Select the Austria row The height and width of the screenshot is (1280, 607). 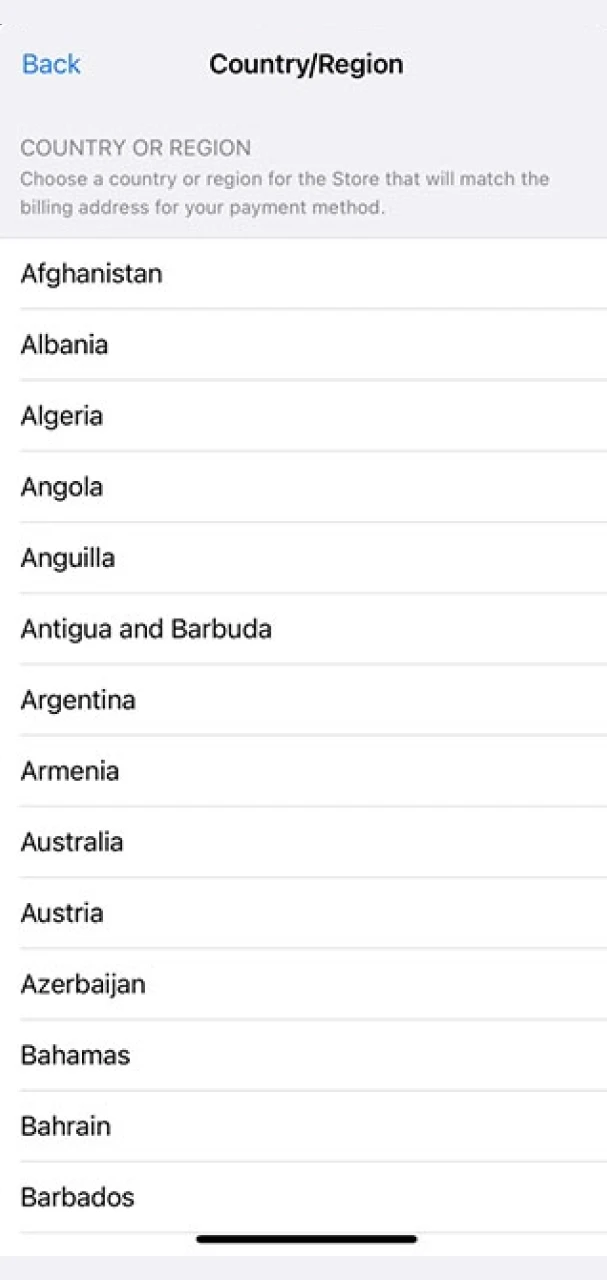pos(61,913)
